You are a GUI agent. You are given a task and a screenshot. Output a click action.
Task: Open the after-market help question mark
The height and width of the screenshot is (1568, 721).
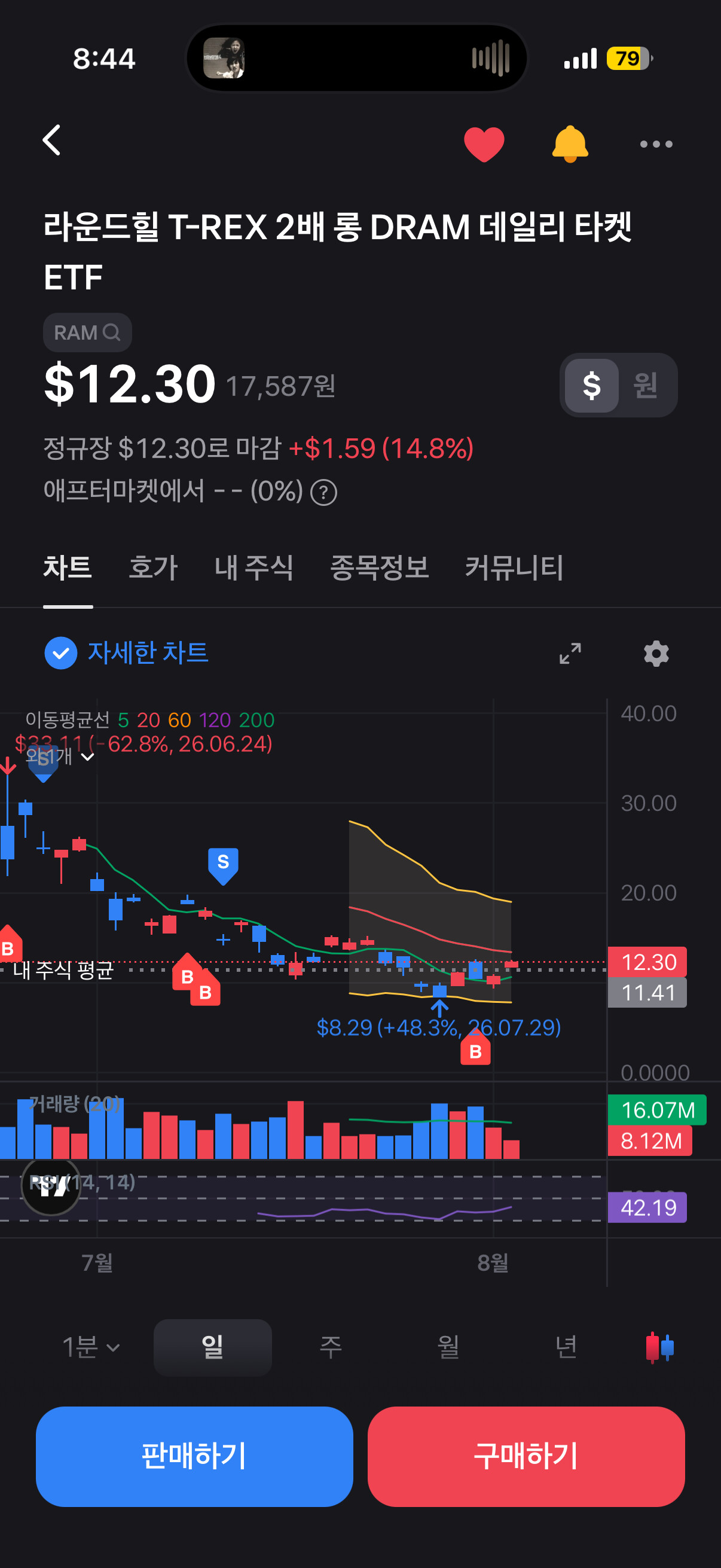tap(323, 492)
